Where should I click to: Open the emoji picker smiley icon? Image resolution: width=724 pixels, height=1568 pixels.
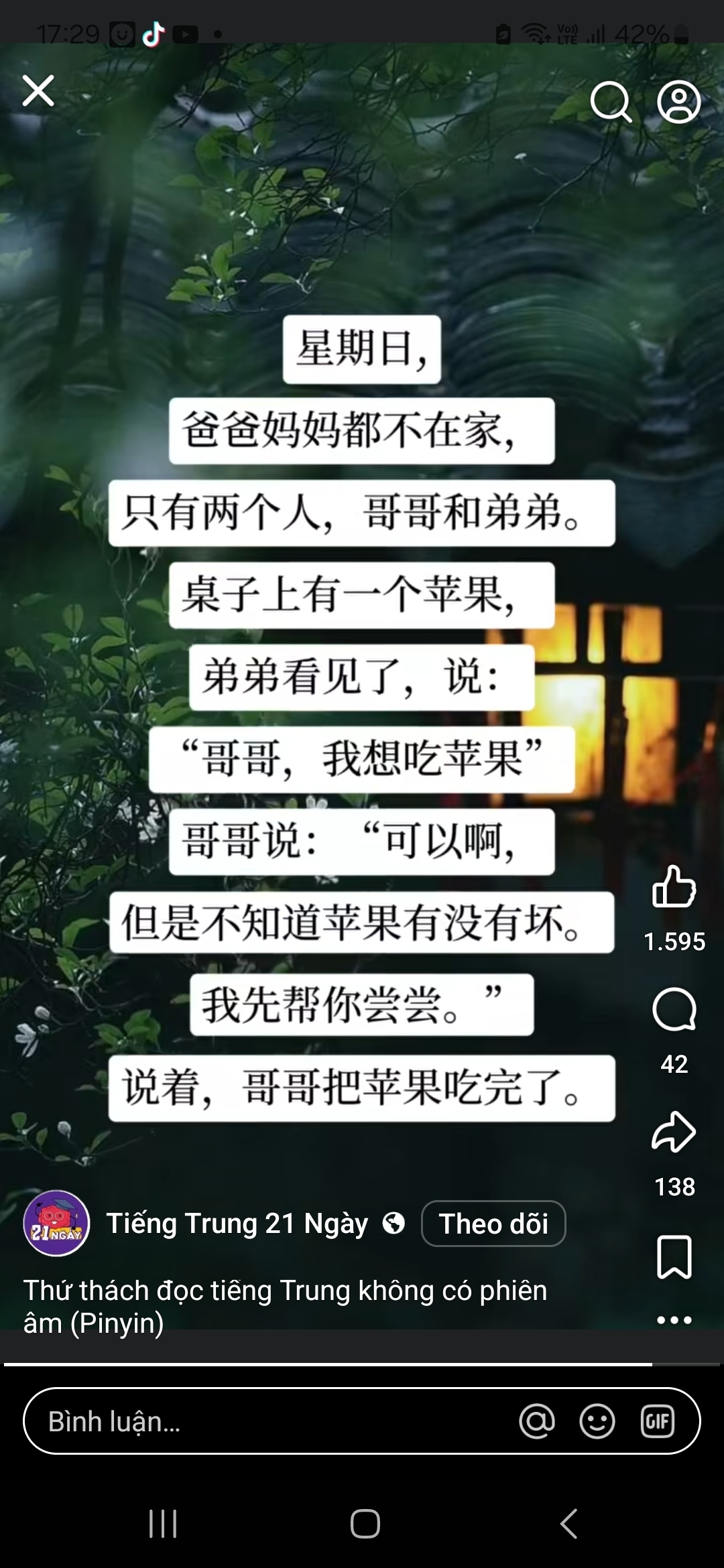pyautogui.click(x=597, y=1421)
